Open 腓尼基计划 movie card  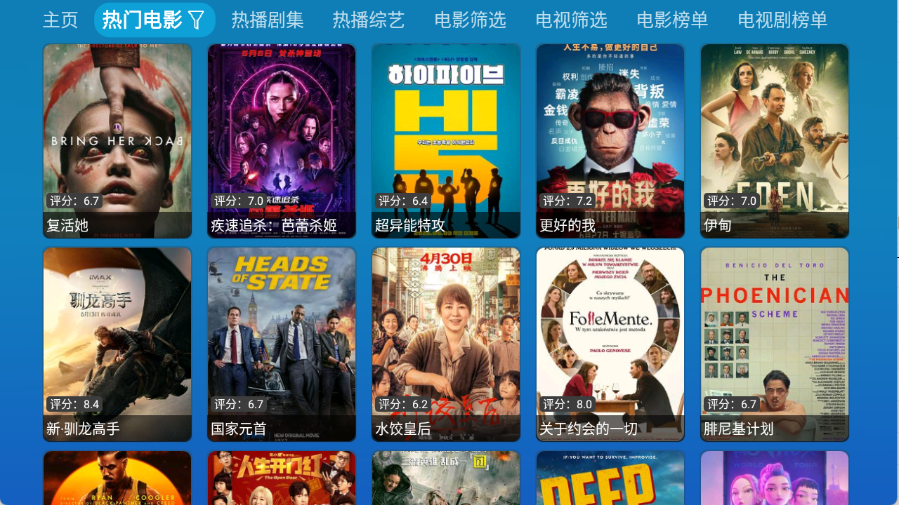tap(774, 344)
